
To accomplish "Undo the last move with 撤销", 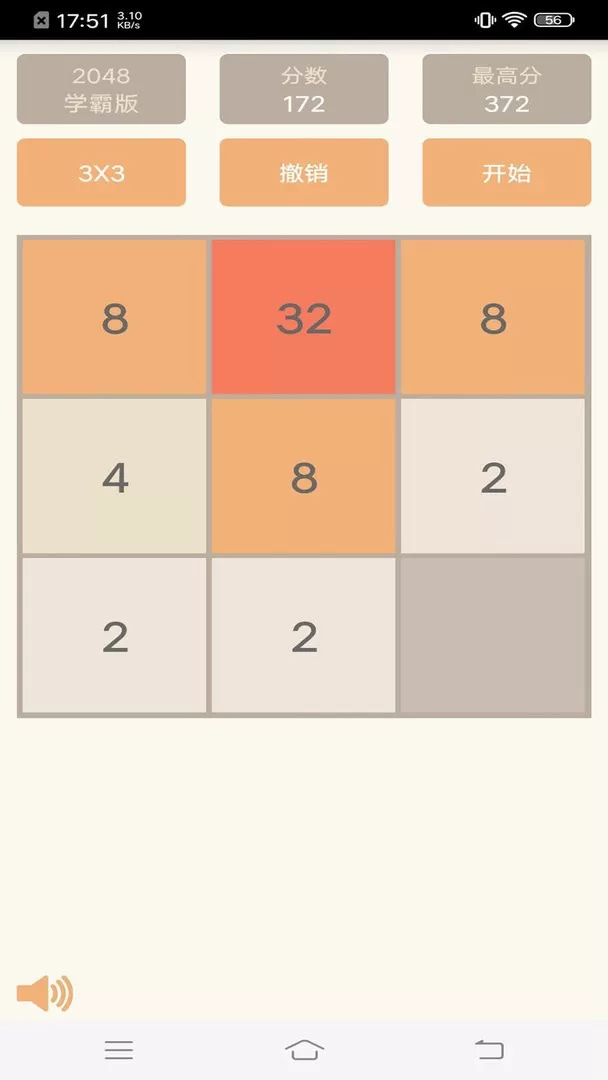I will (x=304, y=172).
